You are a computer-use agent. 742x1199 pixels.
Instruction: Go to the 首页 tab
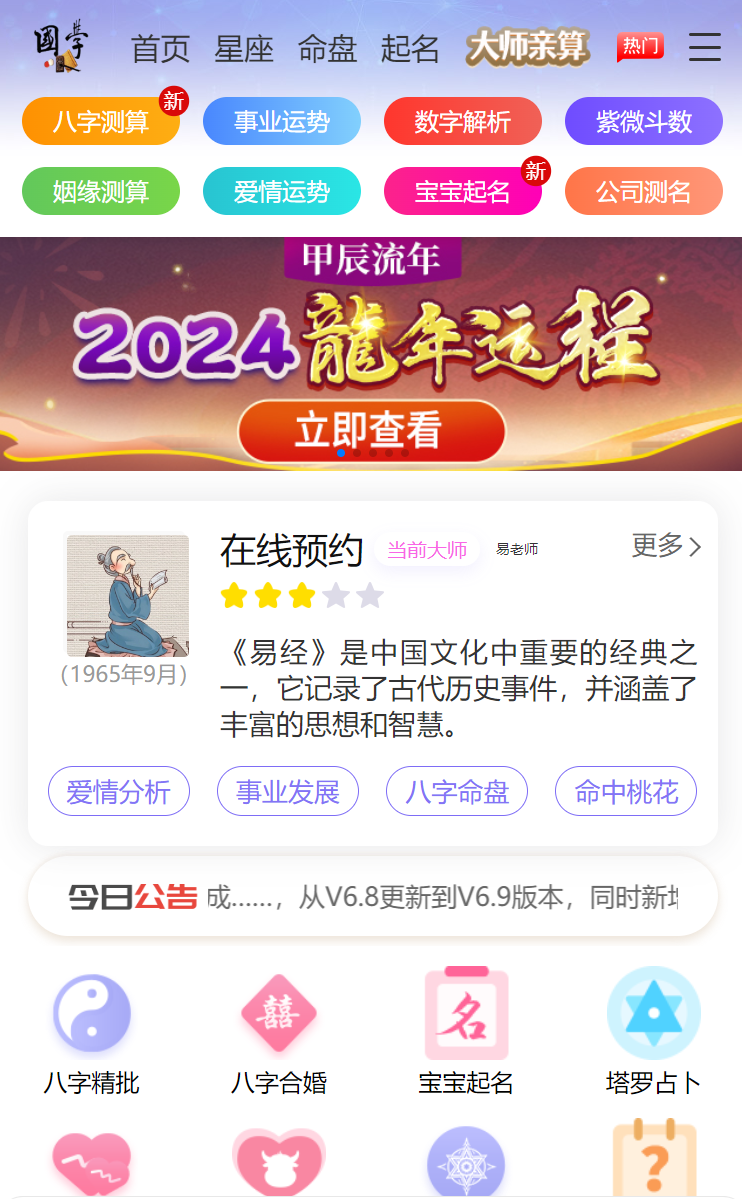(x=160, y=49)
